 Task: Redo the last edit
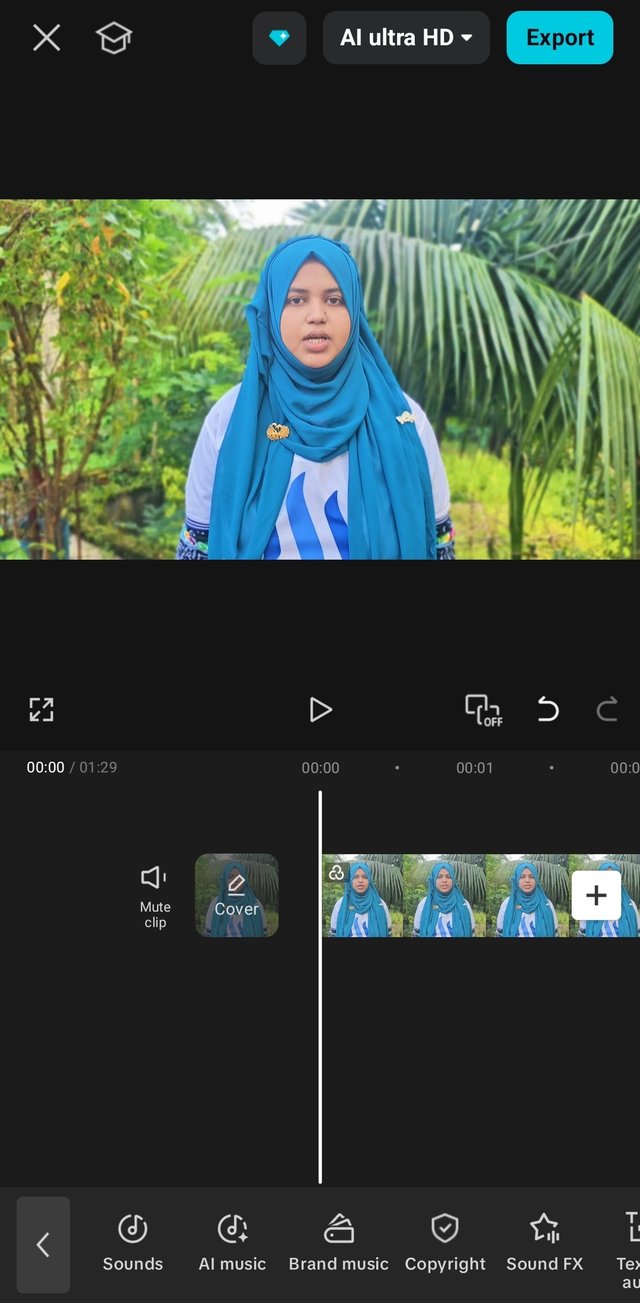[607, 710]
